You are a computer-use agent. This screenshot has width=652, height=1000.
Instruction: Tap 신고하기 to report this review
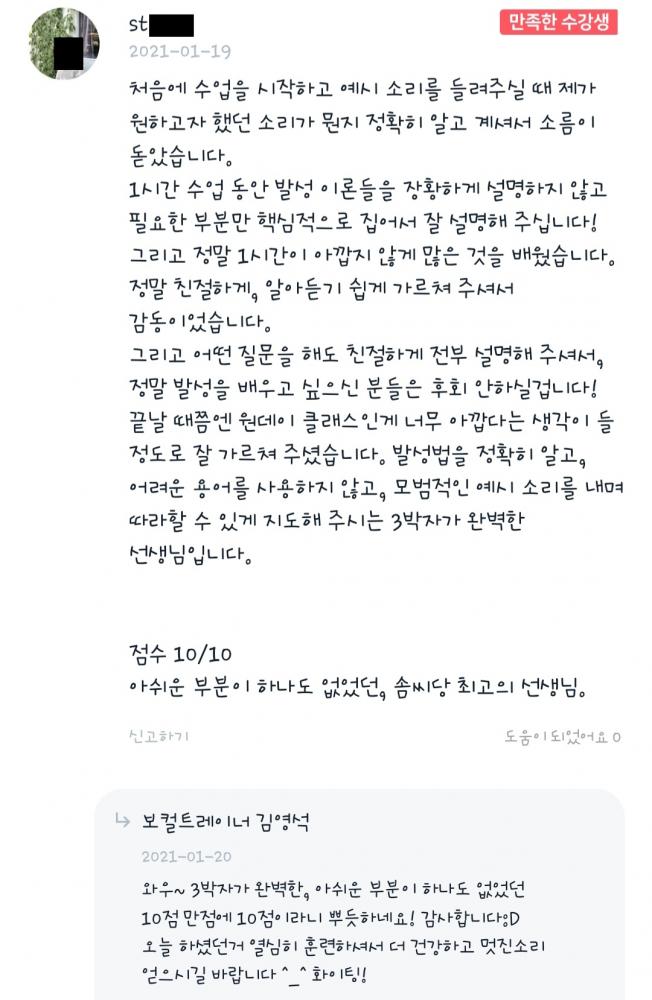(x=159, y=737)
